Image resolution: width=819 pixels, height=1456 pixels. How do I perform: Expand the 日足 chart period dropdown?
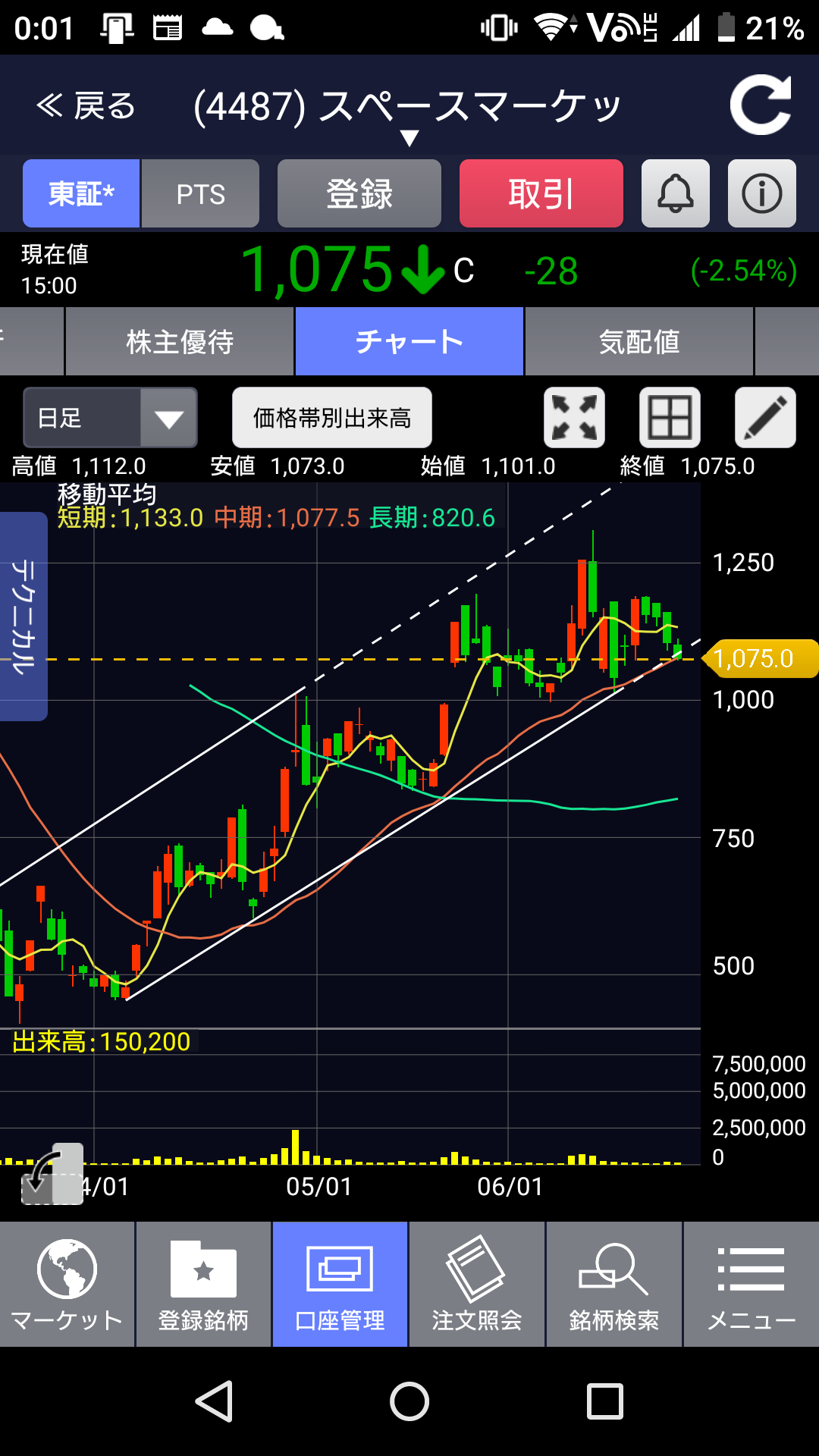click(x=111, y=418)
